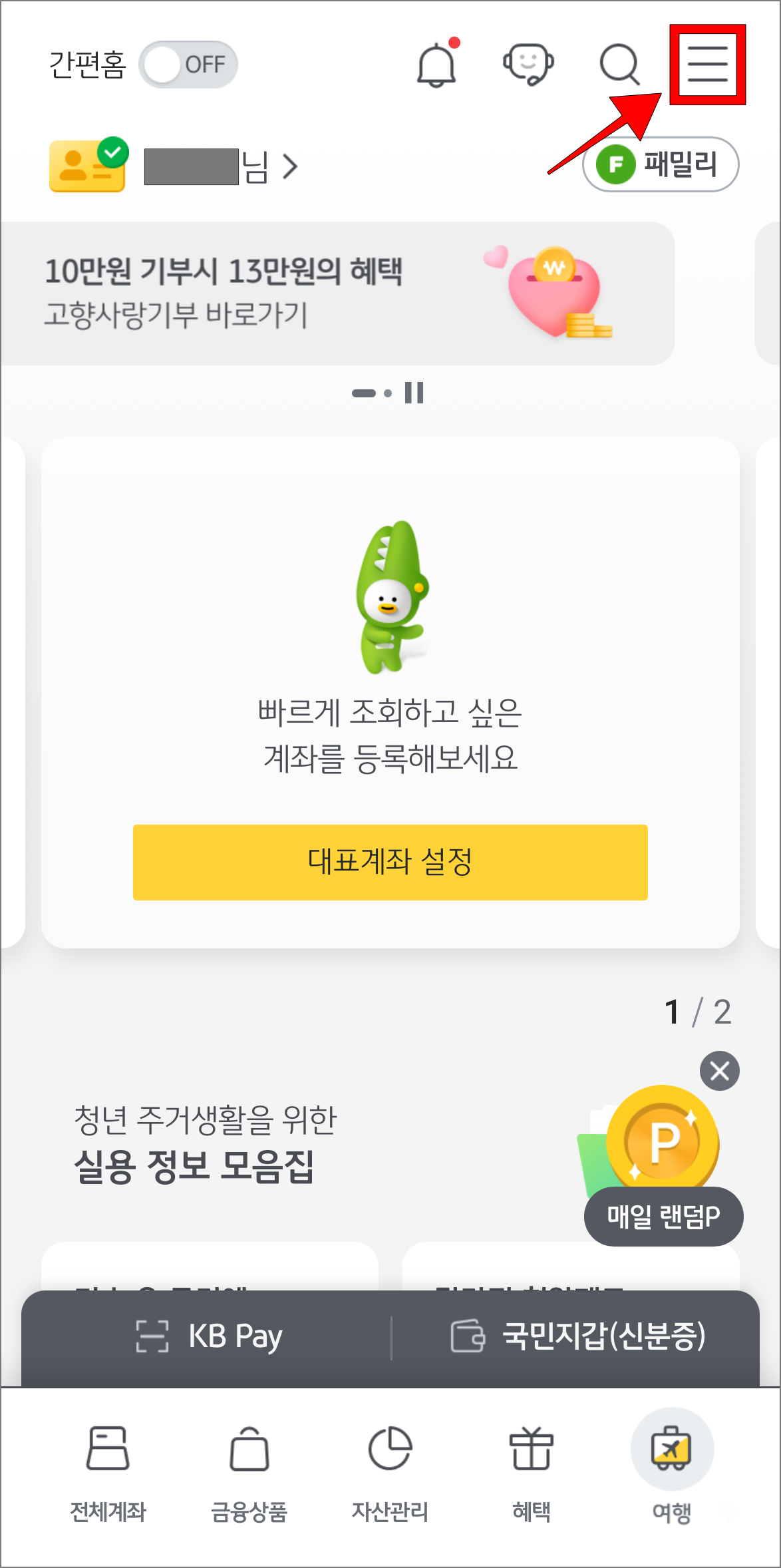This screenshot has width=781, height=1568.
Task: Launch KB Pay
Action: [210, 1336]
